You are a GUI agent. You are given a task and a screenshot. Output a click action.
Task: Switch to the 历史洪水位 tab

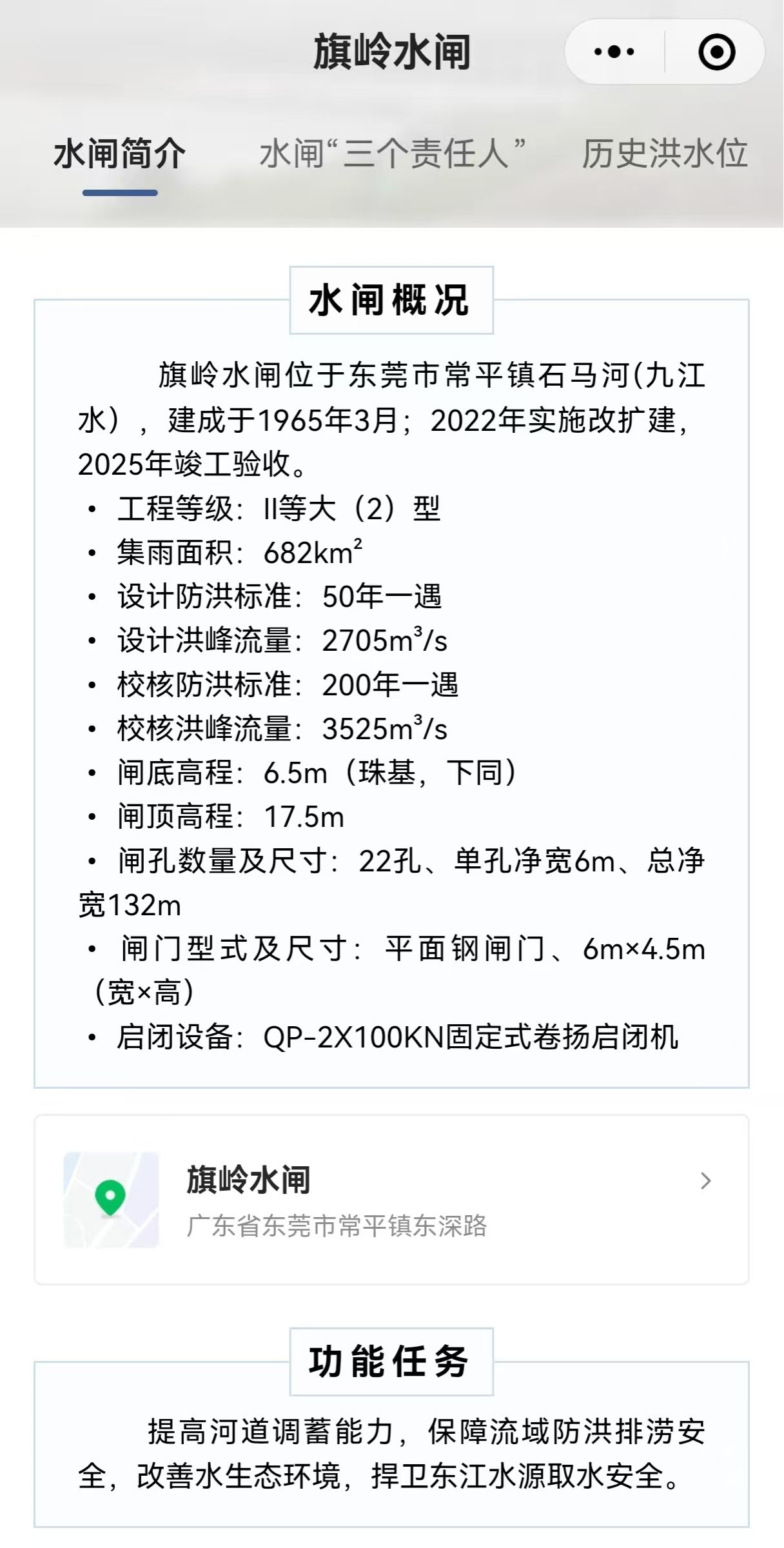click(x=664, y=154)
